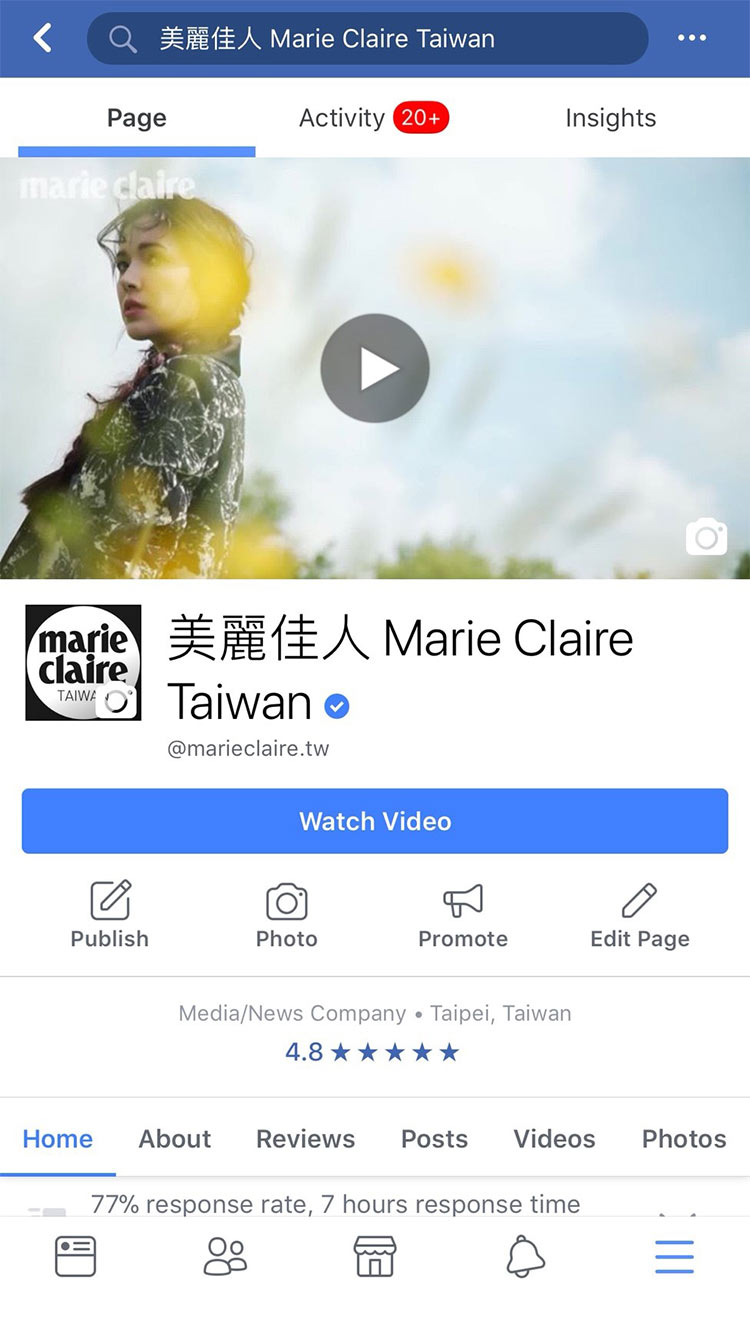Switch to the Videos section
Viewport: 750px width, 1334px height.
tap(554, 1139)
